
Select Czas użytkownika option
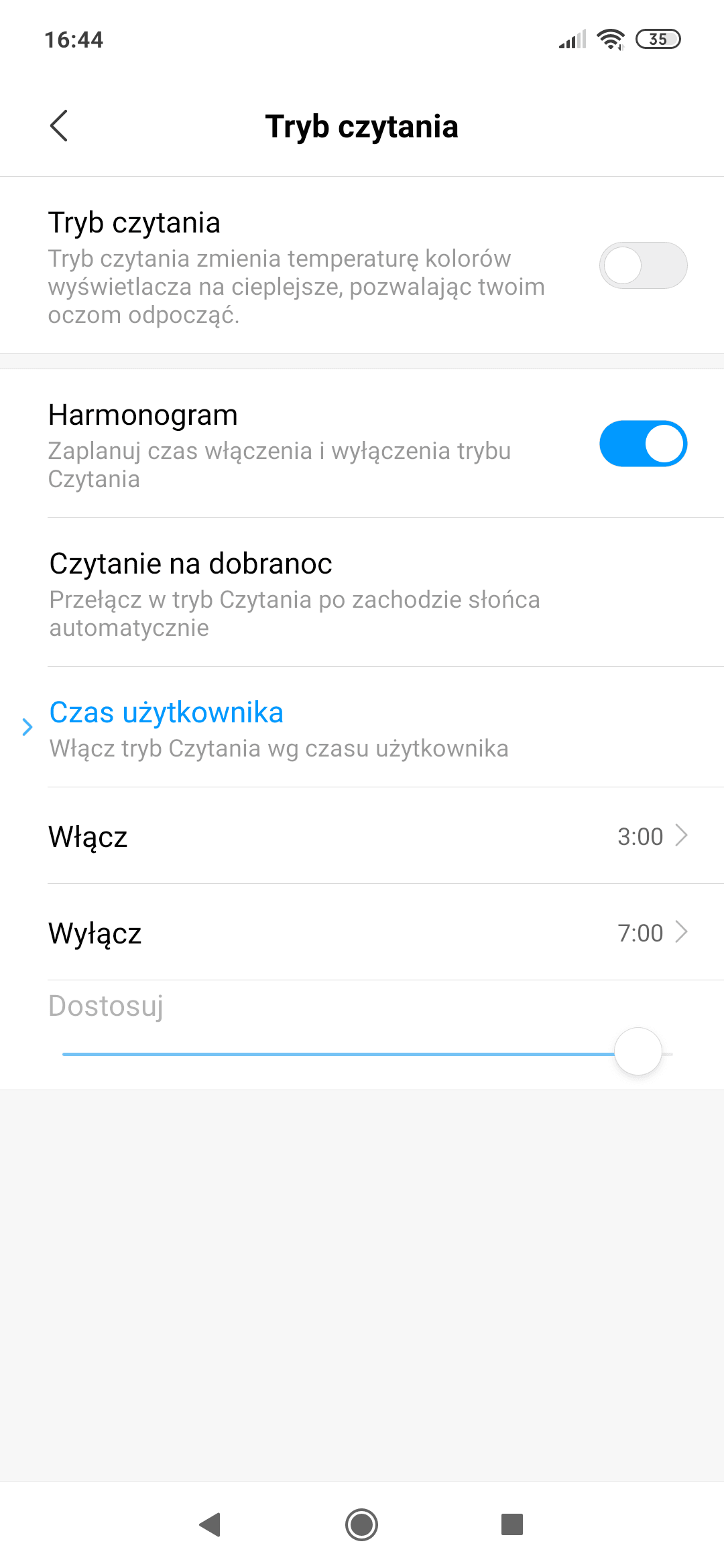coord(362,727)
